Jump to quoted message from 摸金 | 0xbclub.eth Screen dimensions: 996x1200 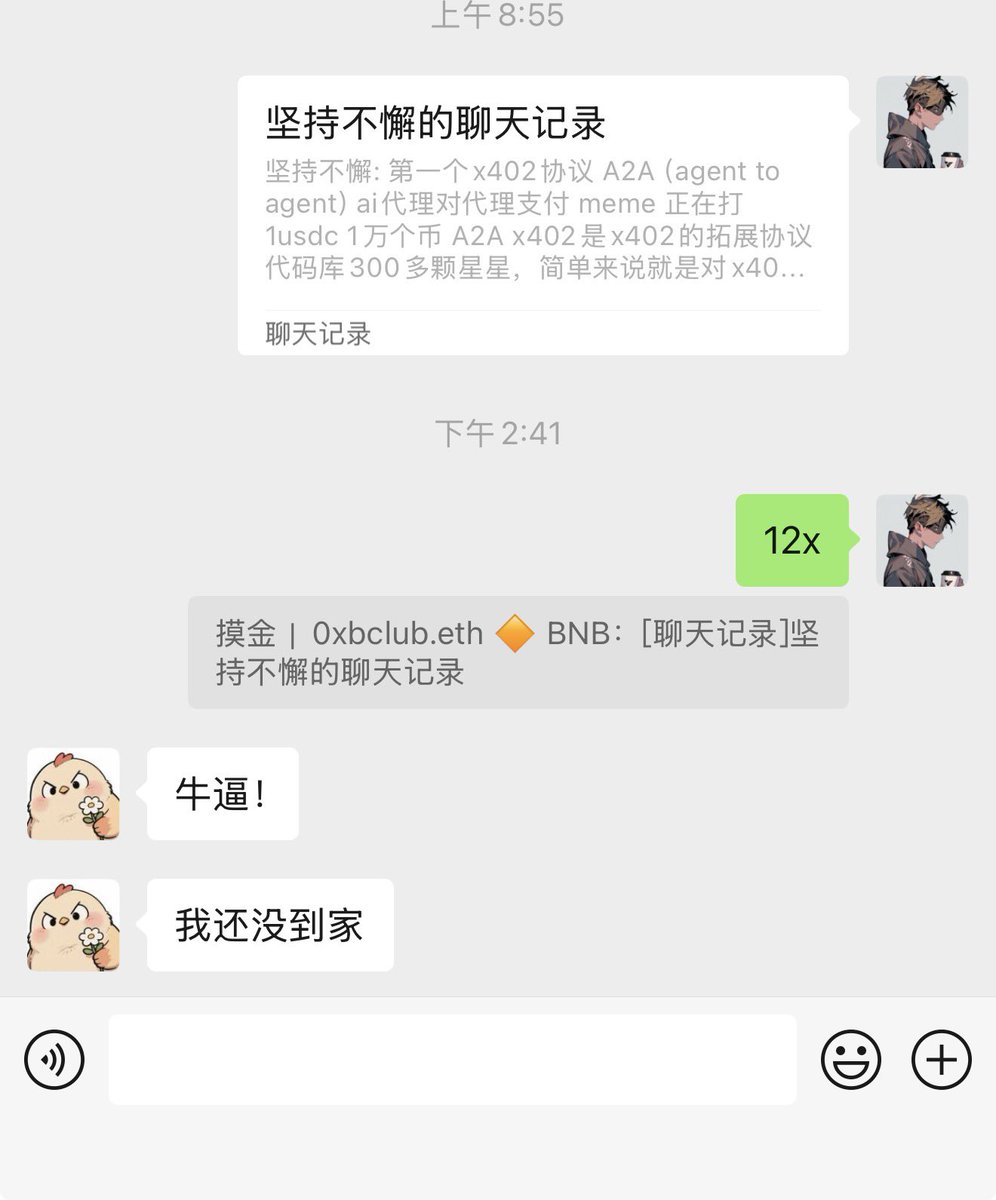click(x=518, y=652)
